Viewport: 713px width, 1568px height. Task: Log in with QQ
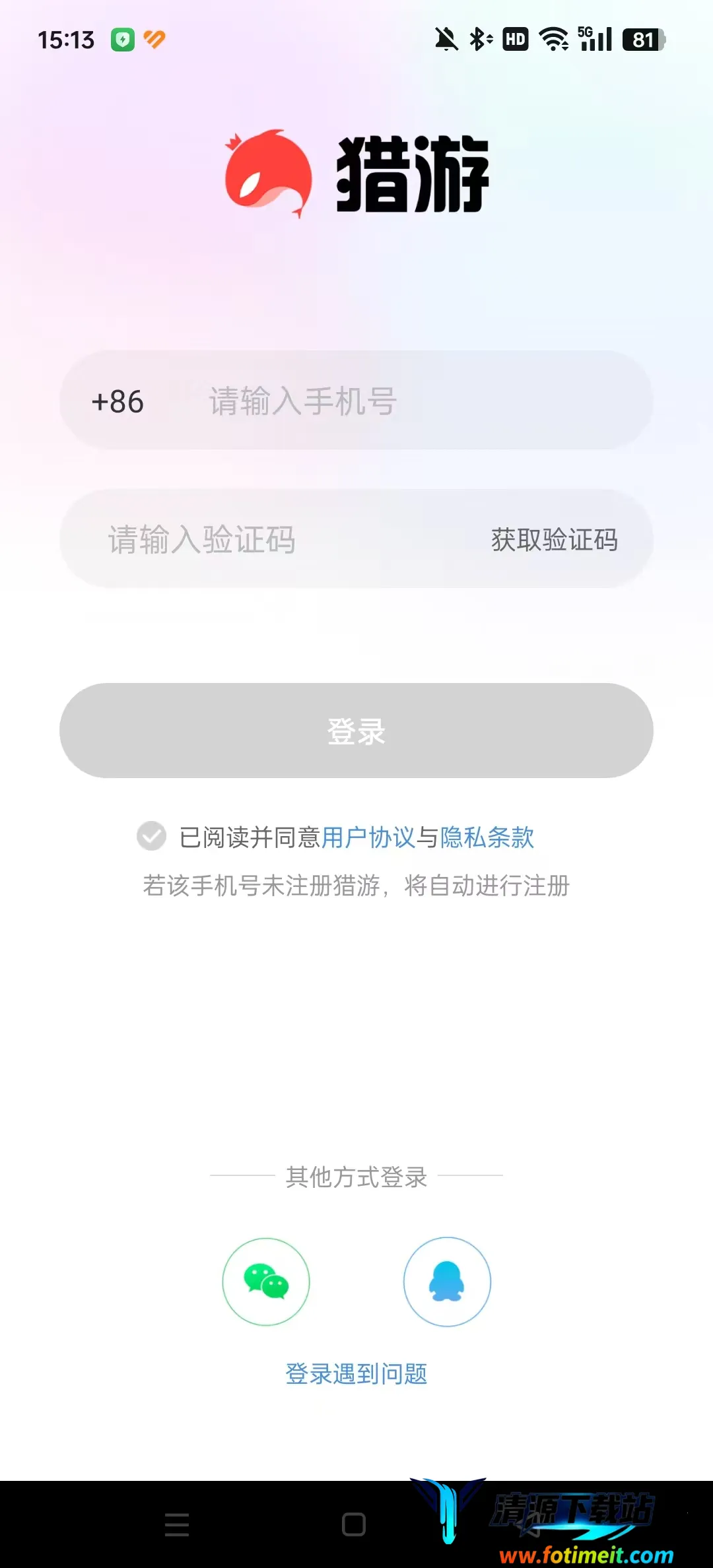[x=447, y=1282]
